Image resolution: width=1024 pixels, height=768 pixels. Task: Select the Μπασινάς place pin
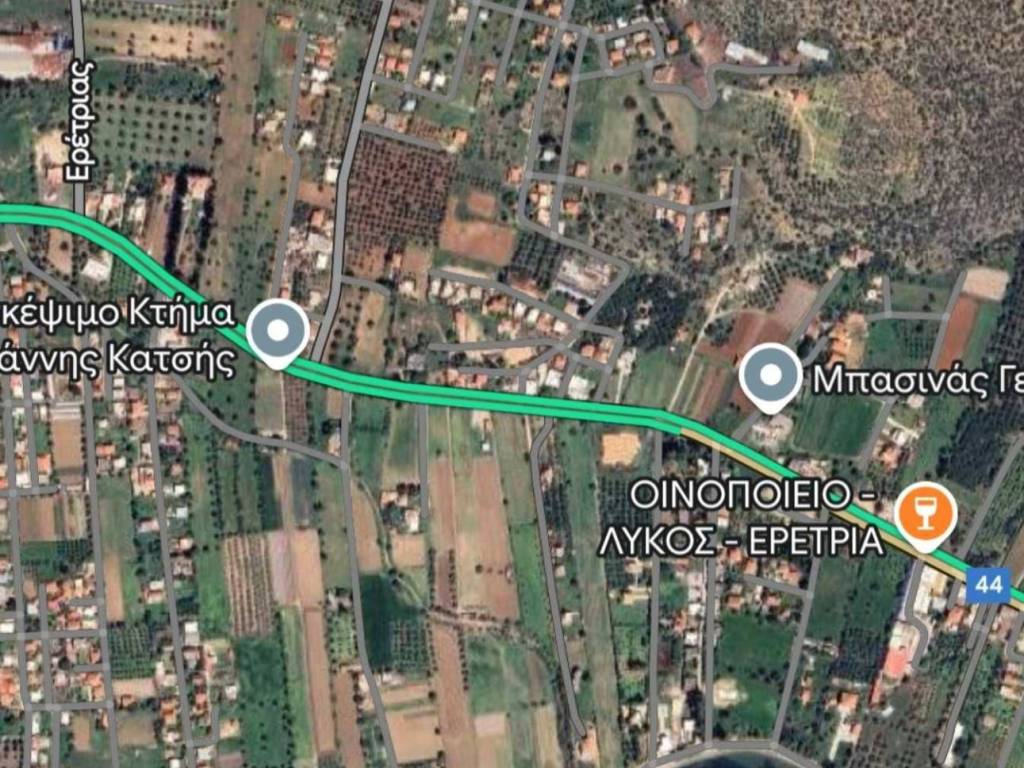pyautogui.click(x=772, y=377)
